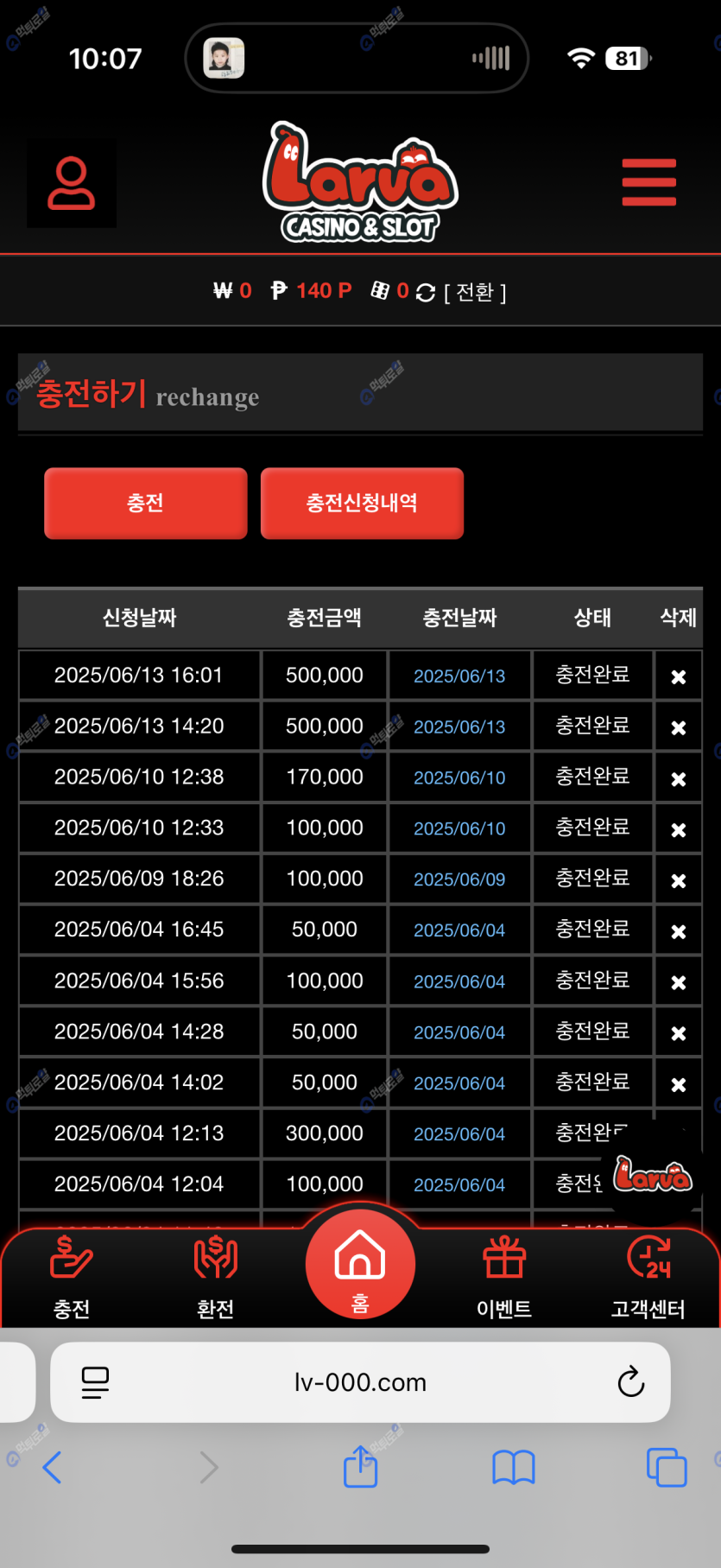721x1568 pixels.
Task: Reload the page in Safari
Action: [631, 1381]
